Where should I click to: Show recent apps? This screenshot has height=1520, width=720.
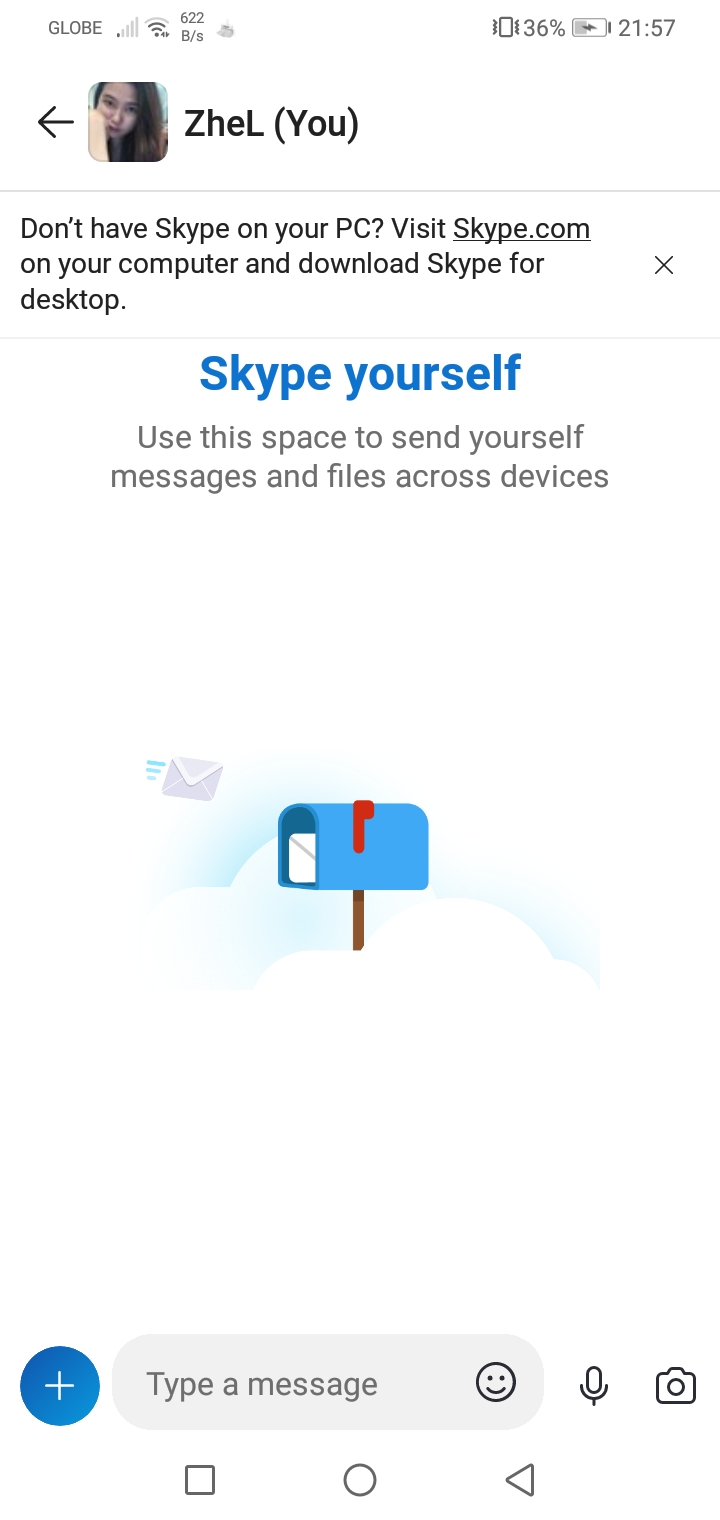(200, 1480)
